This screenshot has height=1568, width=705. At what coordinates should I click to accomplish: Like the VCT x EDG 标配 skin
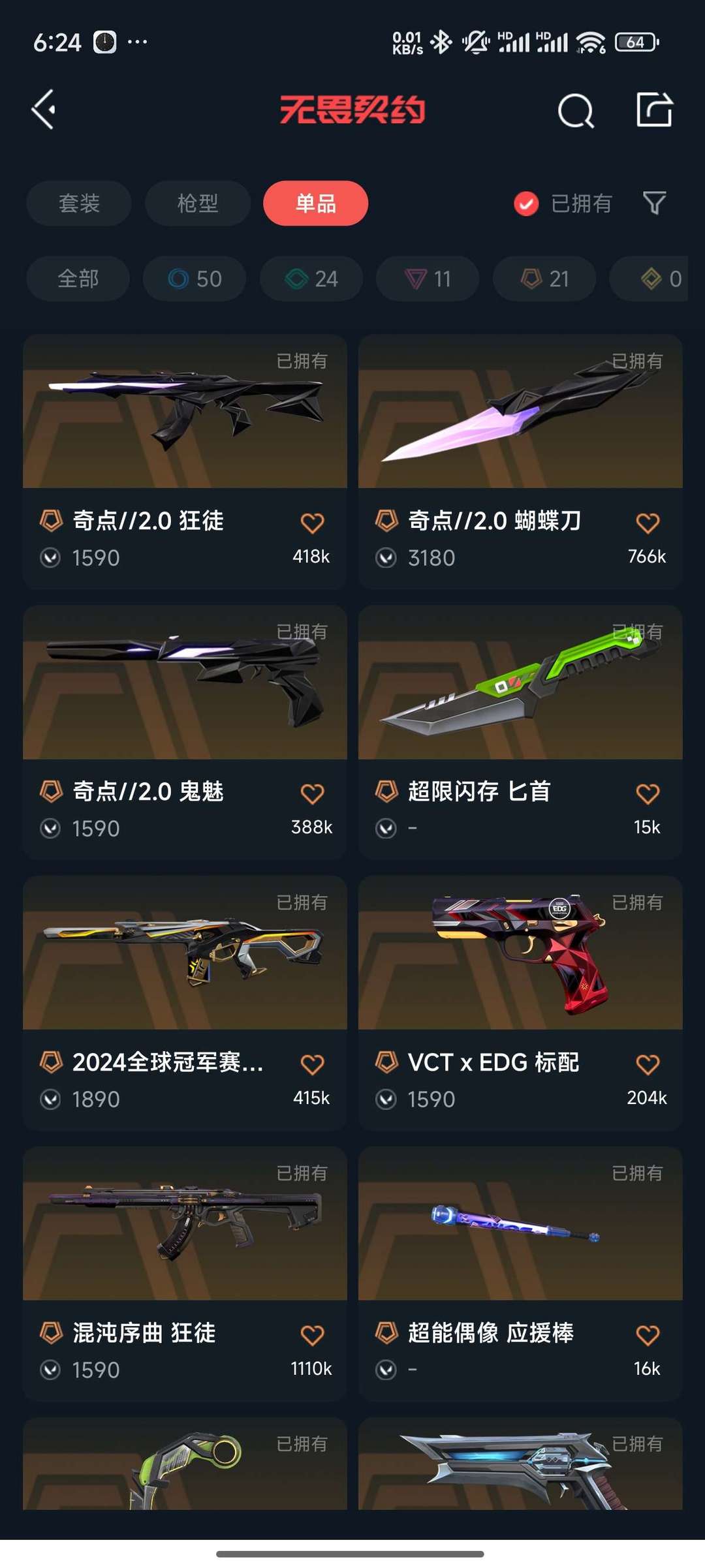coord(648,1064)
